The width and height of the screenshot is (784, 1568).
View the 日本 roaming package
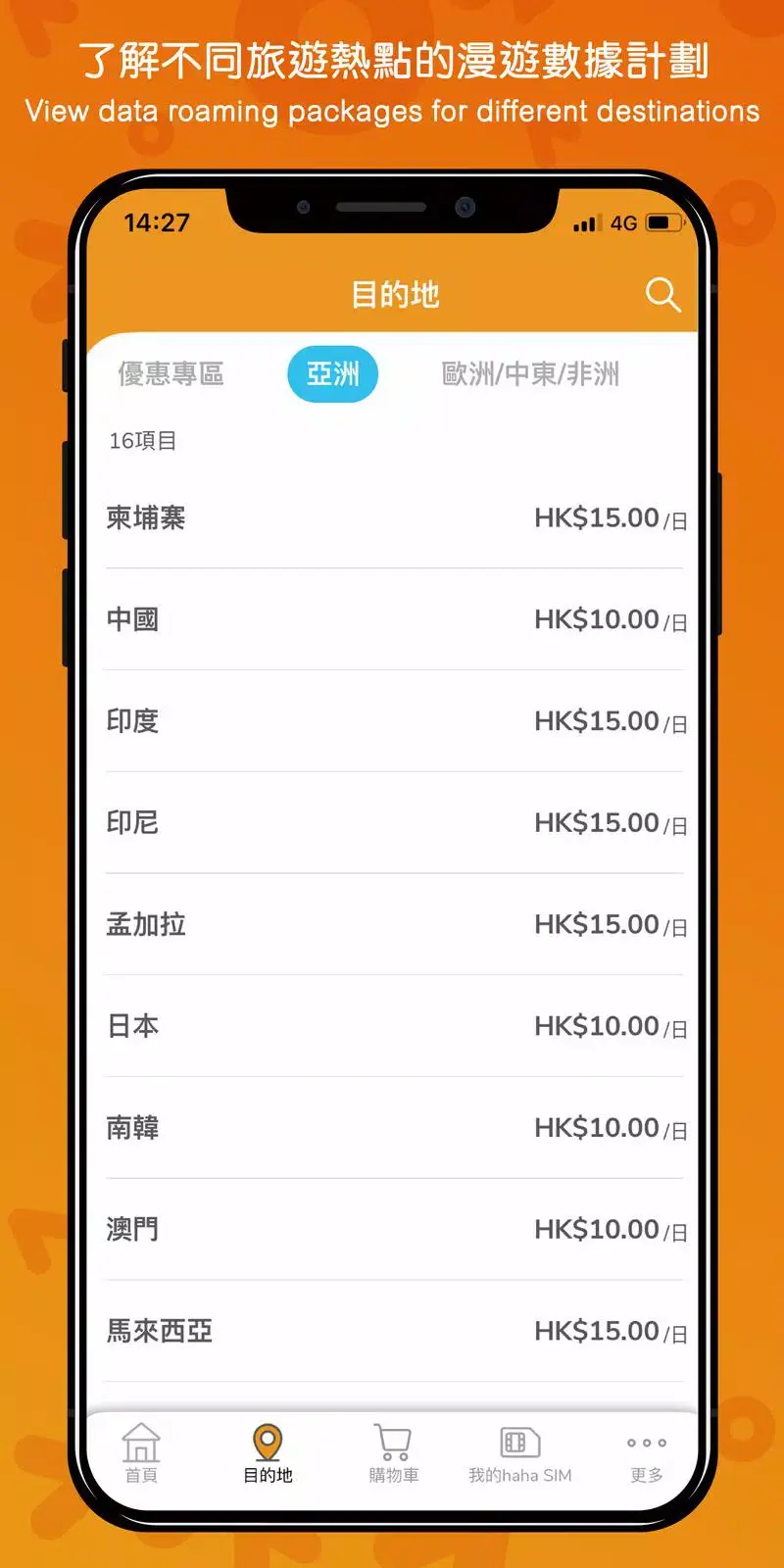(392, 1025)
